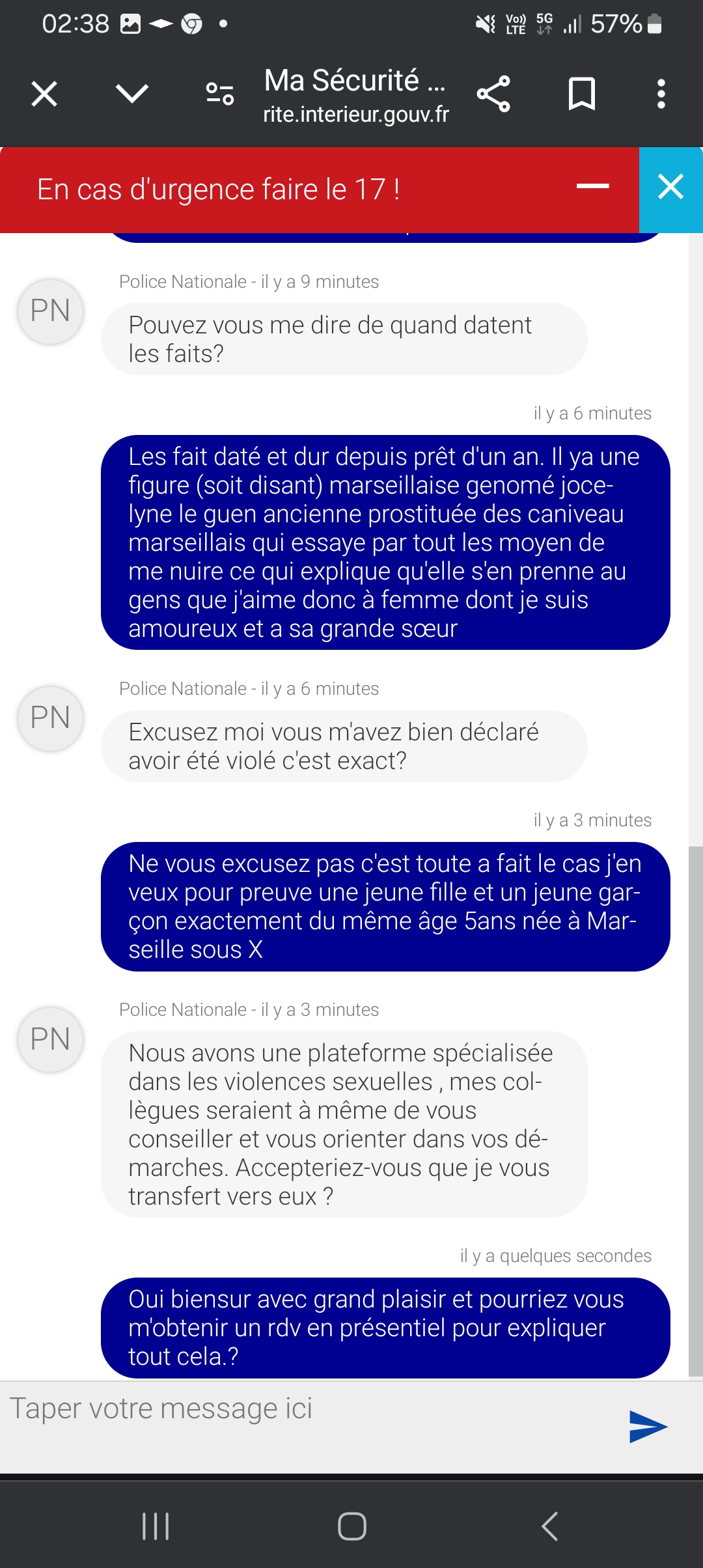Minimize the police chat window
Viewport: 703px width, 1568px height.
coord(593,186)
